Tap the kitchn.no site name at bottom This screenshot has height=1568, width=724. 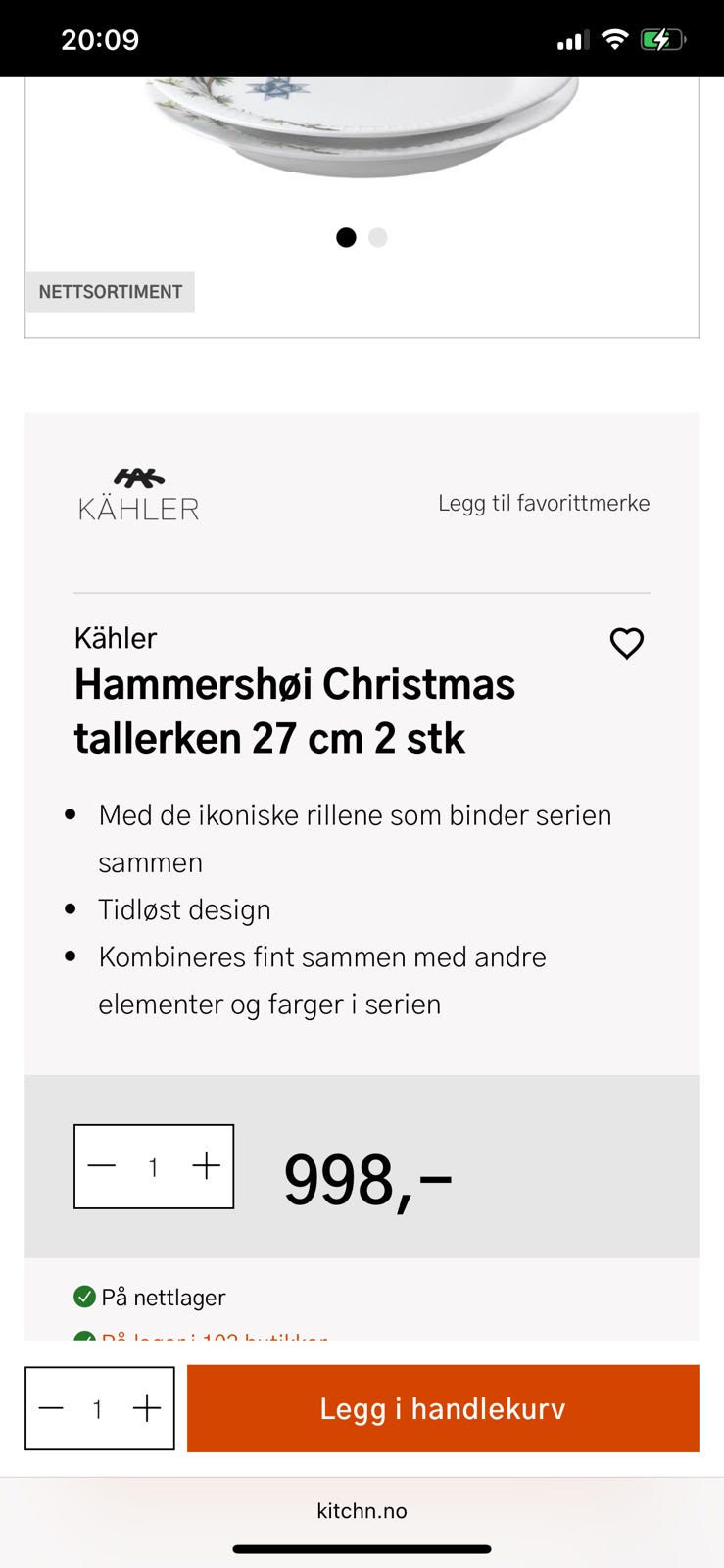(x=362, y=1510)
